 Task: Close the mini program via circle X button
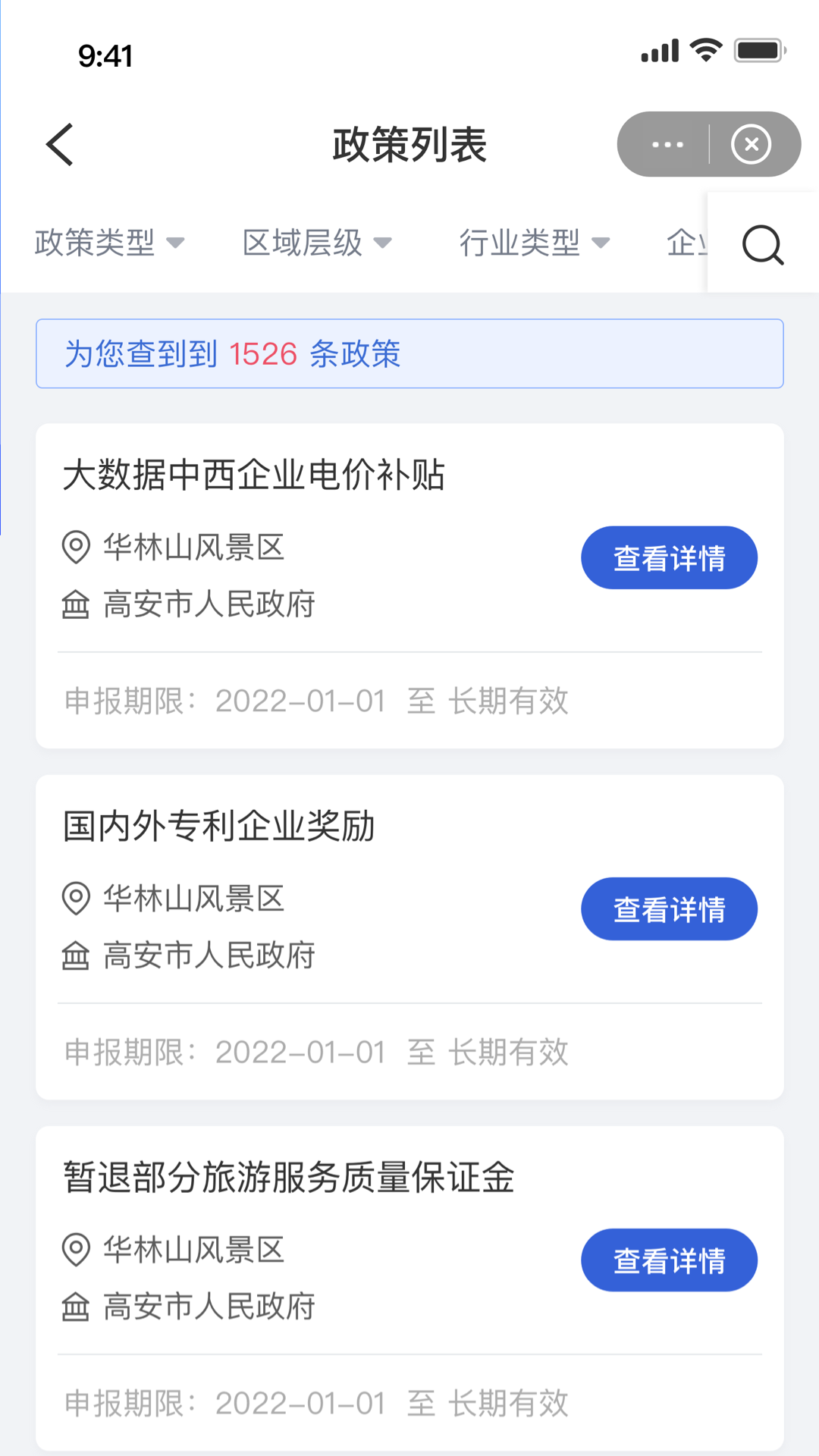751,144
